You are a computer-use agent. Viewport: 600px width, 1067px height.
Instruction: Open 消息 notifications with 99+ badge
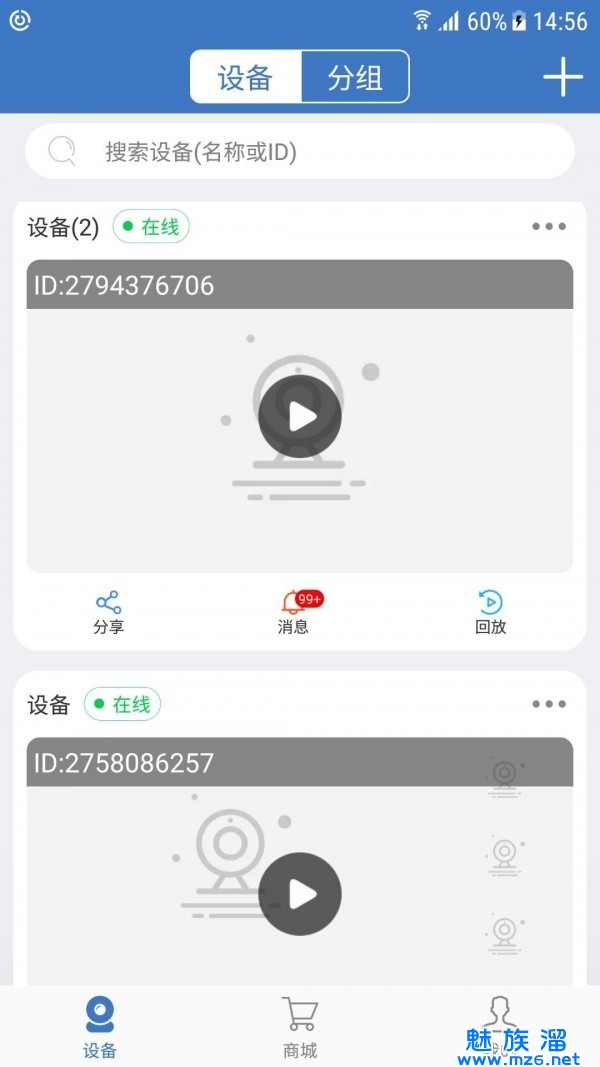coord(294,612)
